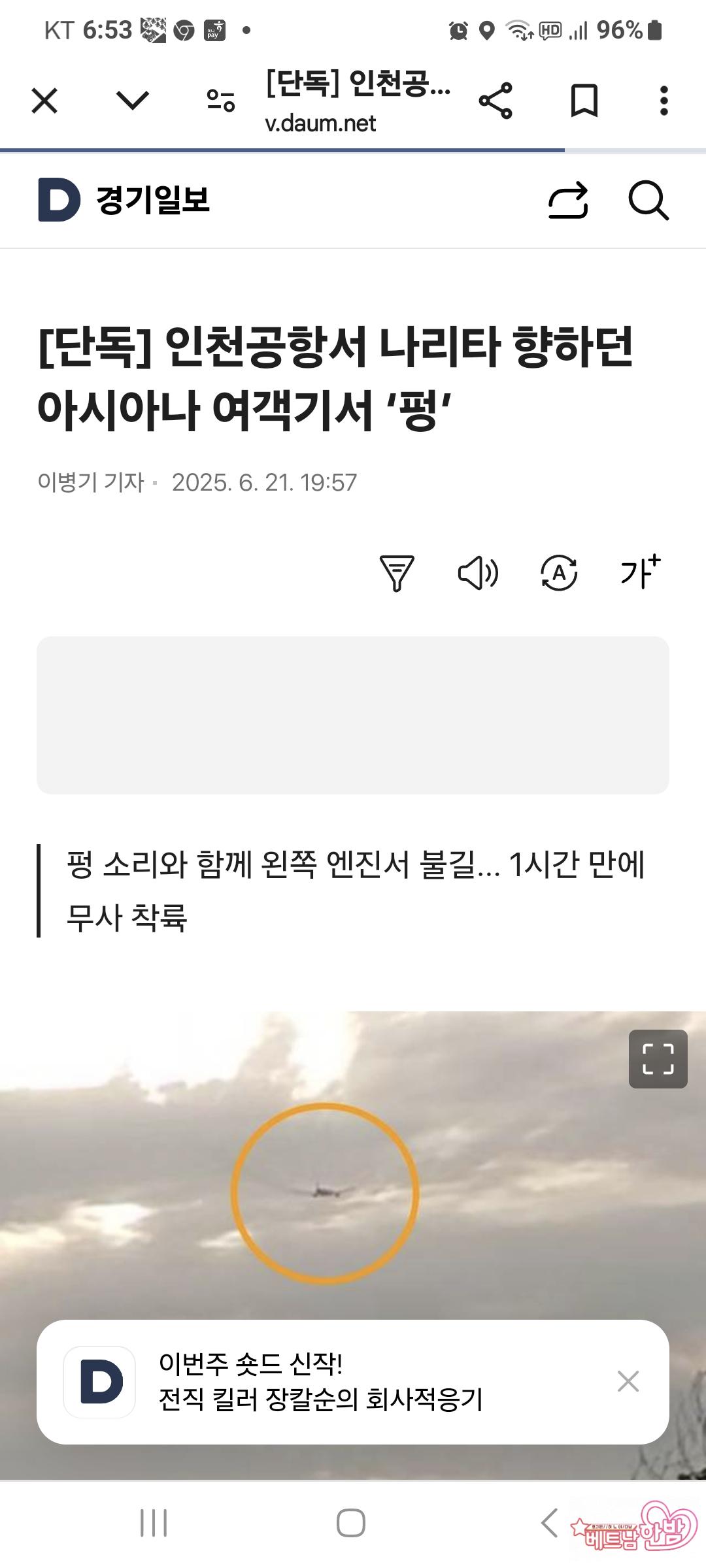706x1568 pixels.
Task: View the article photo in fullscreen
Action: click(x=658, y=1059)
